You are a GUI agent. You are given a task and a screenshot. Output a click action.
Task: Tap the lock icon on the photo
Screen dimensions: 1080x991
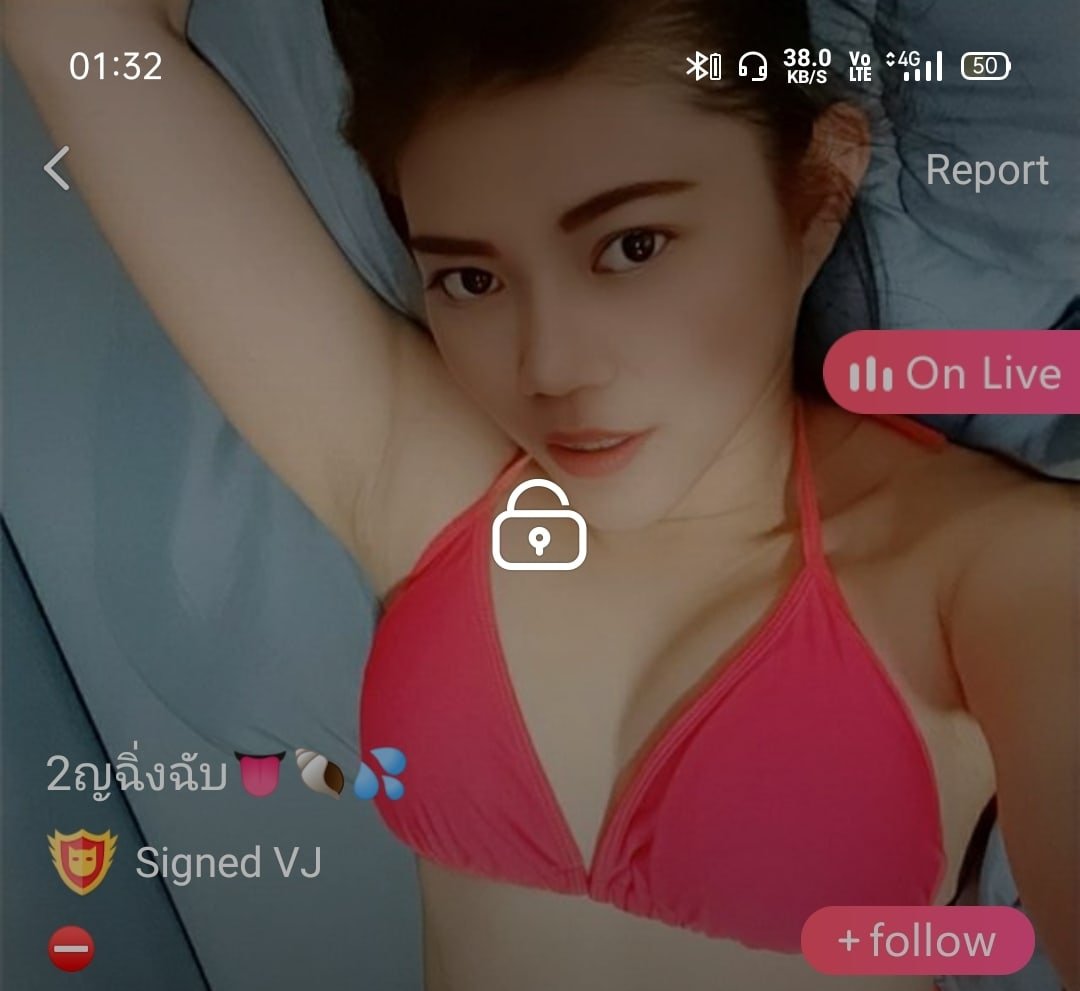(539, 526)
